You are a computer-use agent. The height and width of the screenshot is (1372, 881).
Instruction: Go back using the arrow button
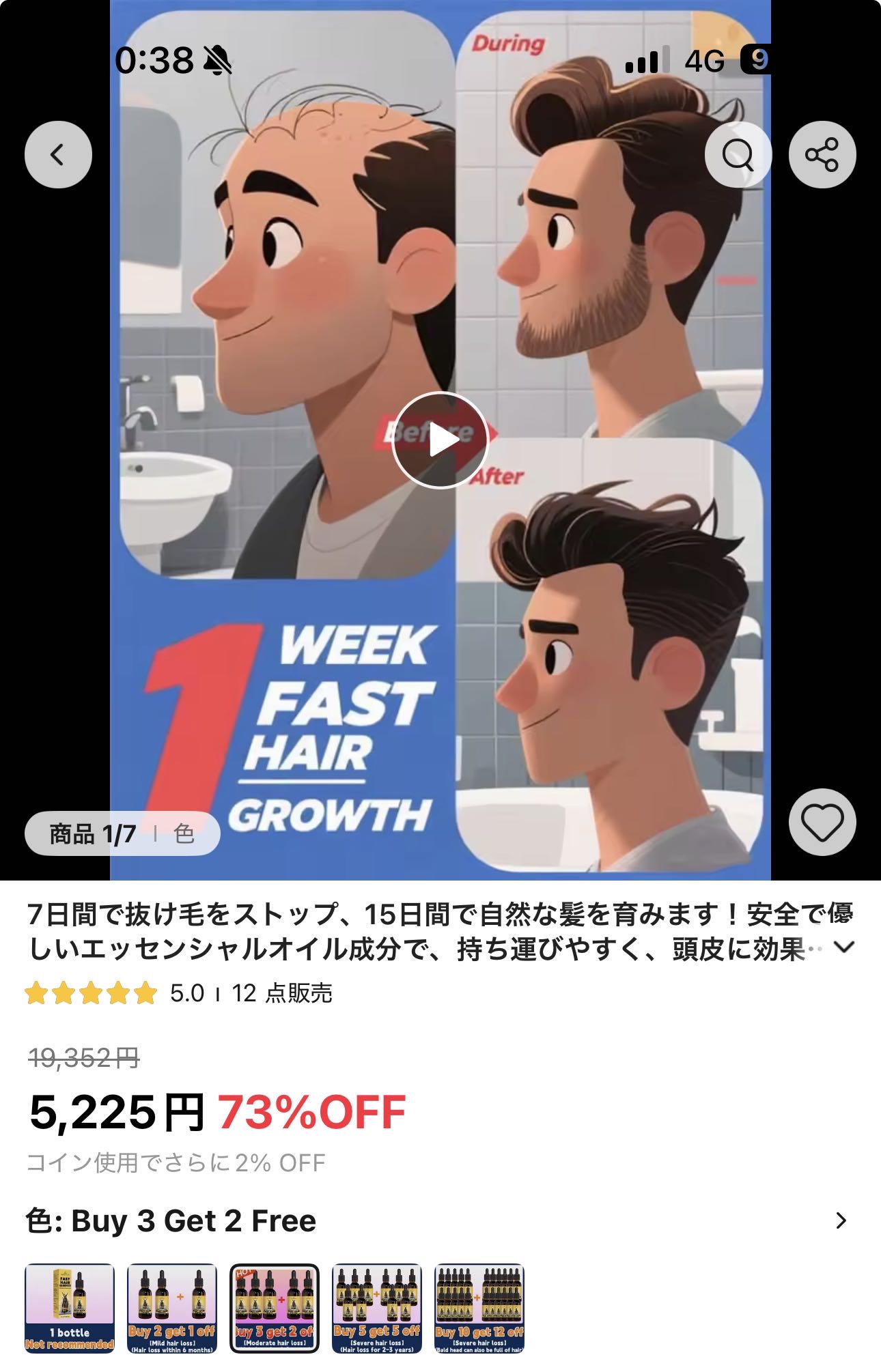[58, 154]
